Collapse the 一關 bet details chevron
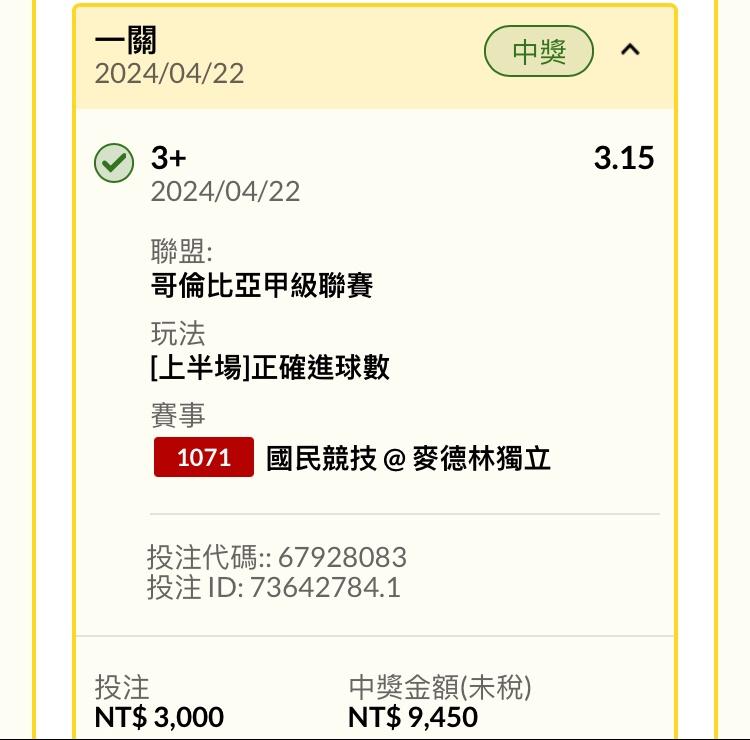This screenshot has height=740, width=750. (x=630, y=50)
